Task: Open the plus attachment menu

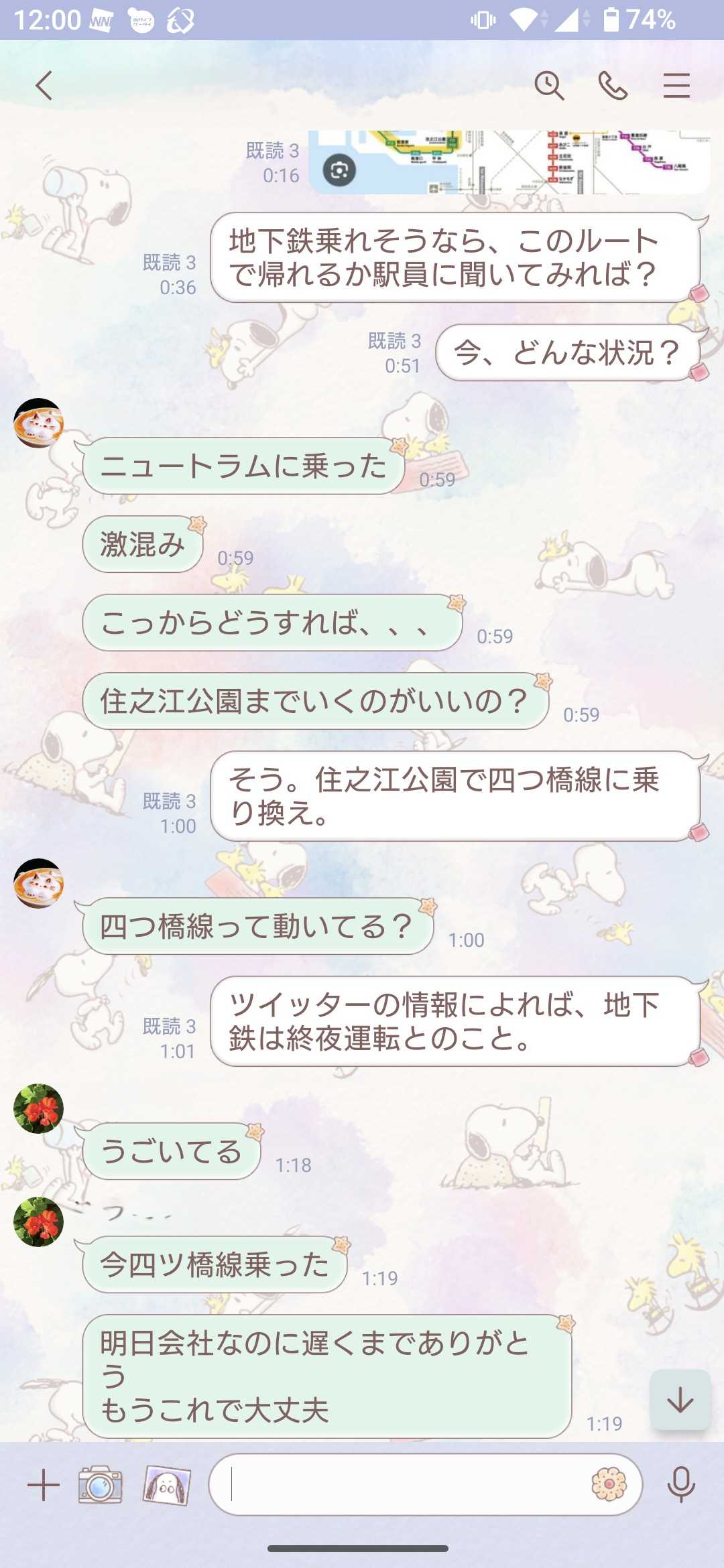Action: point(44,1485)
